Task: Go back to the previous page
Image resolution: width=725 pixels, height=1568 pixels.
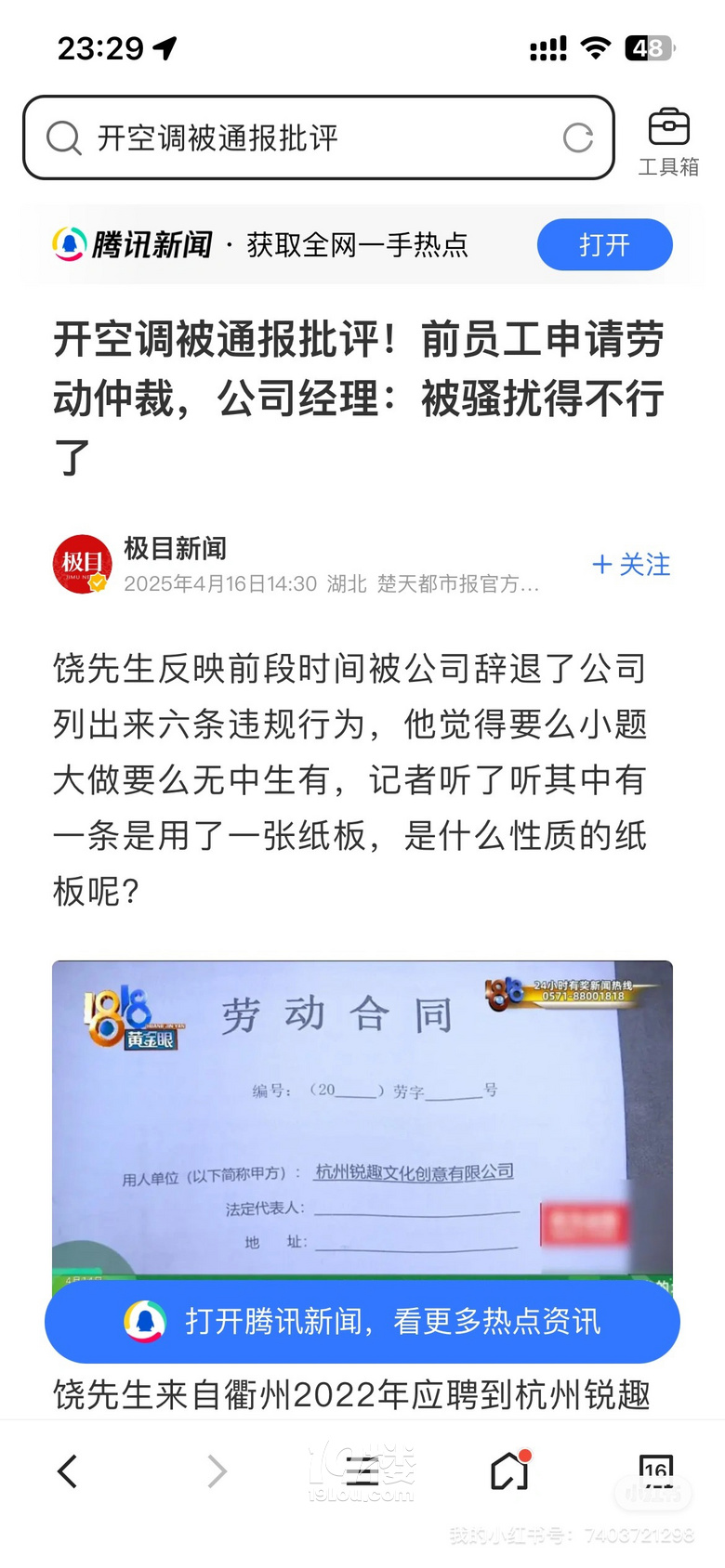Action: tap(67, 1471)
